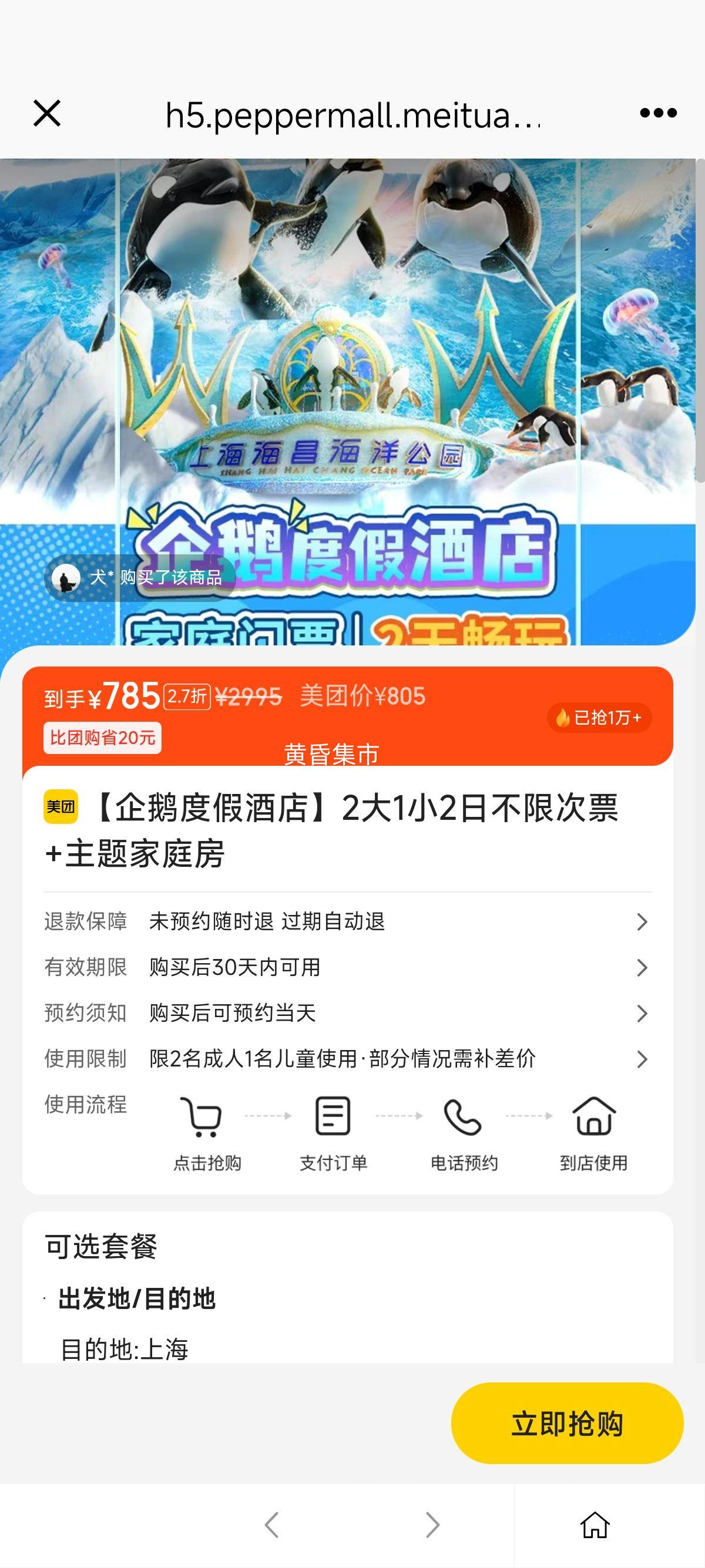Expand the 退款保障 refund guarantee row
Viewport: 705px width, 1568px height.
coord(347,921)
